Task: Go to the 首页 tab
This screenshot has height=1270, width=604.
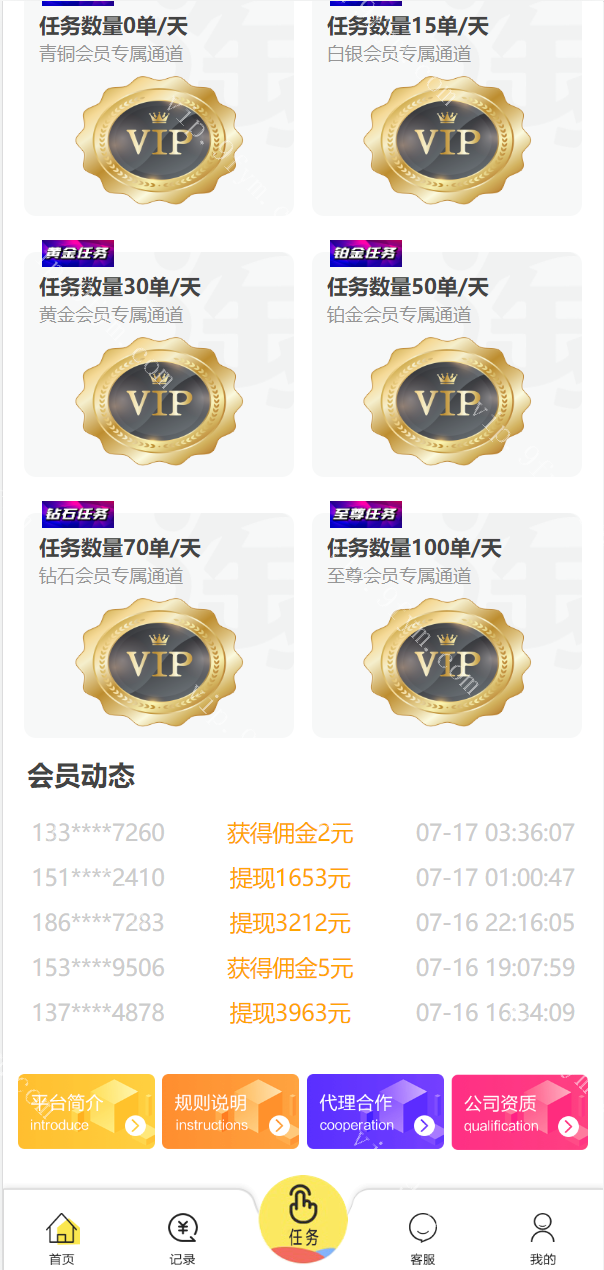Action: (62, 1238)
